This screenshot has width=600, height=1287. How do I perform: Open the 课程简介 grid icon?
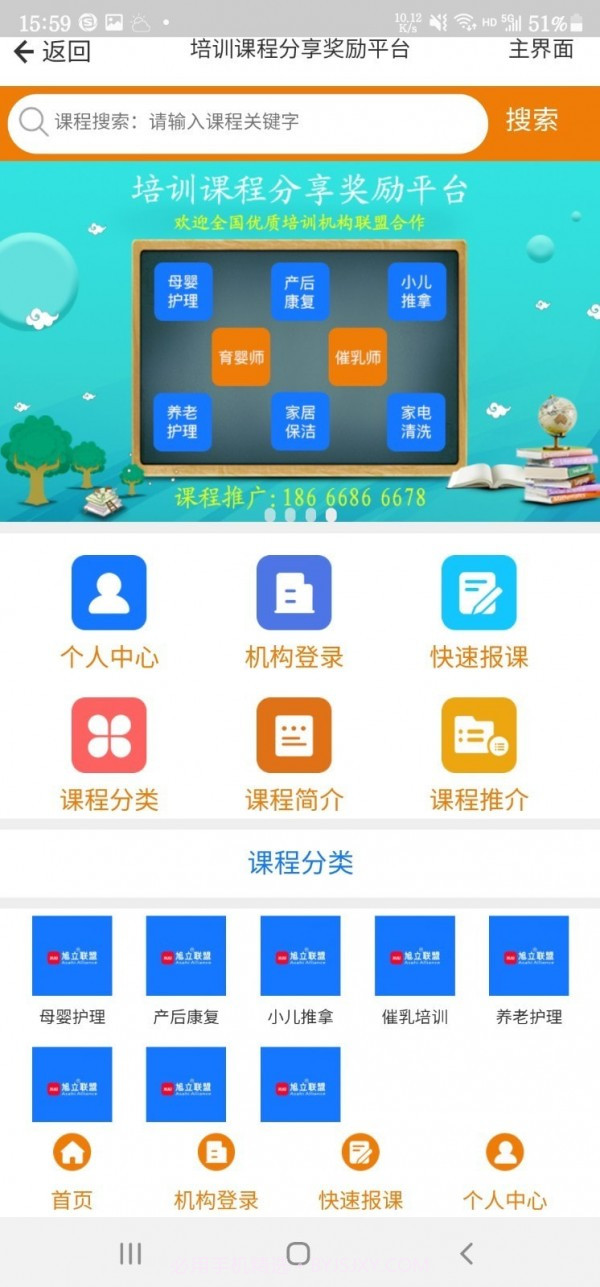[x=294, y=735]
